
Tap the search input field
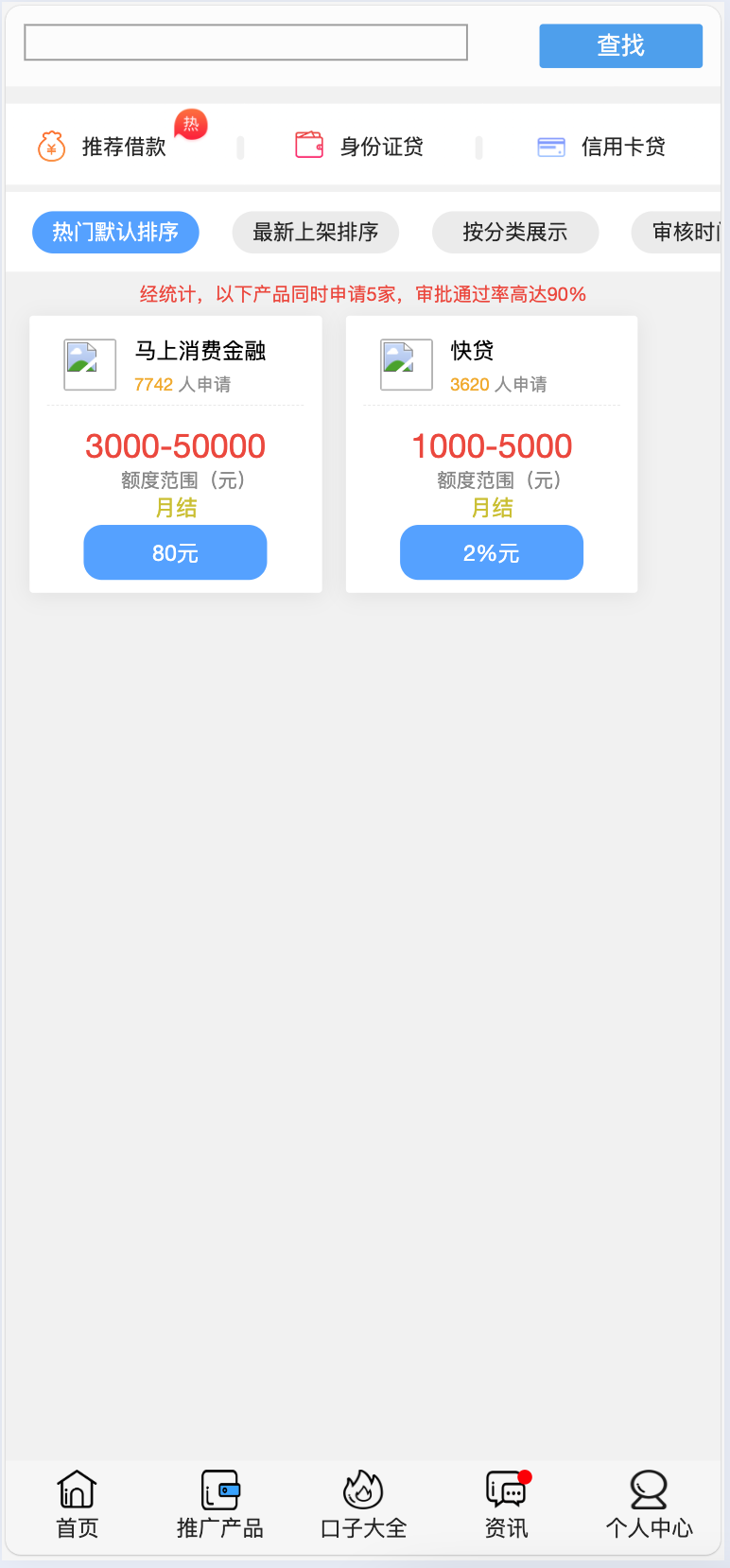[246, 43]
